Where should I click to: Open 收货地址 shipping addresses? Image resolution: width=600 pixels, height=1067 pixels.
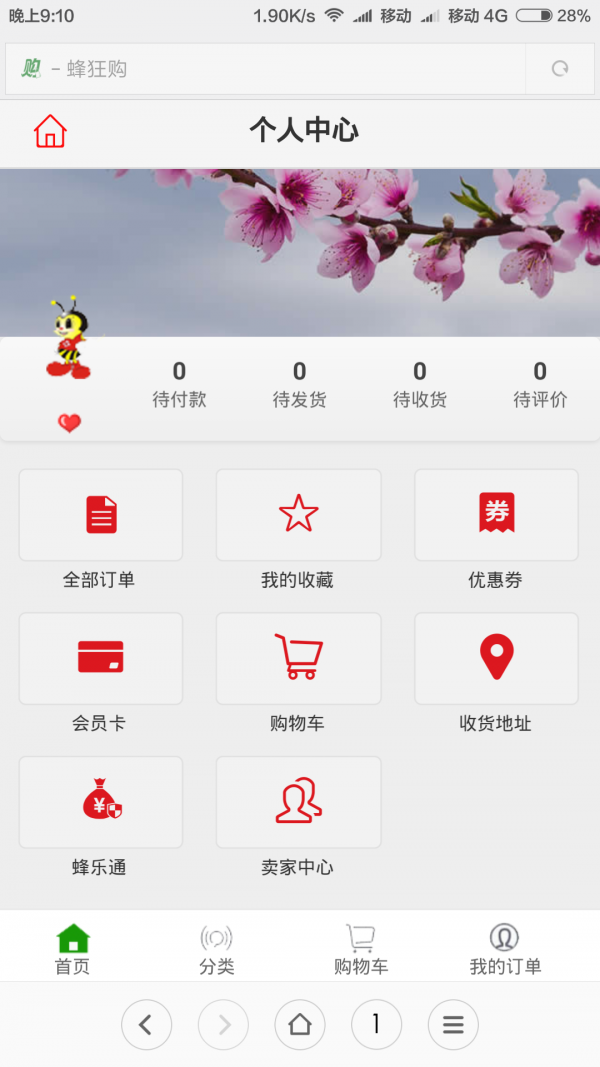[x=496, y=659]
